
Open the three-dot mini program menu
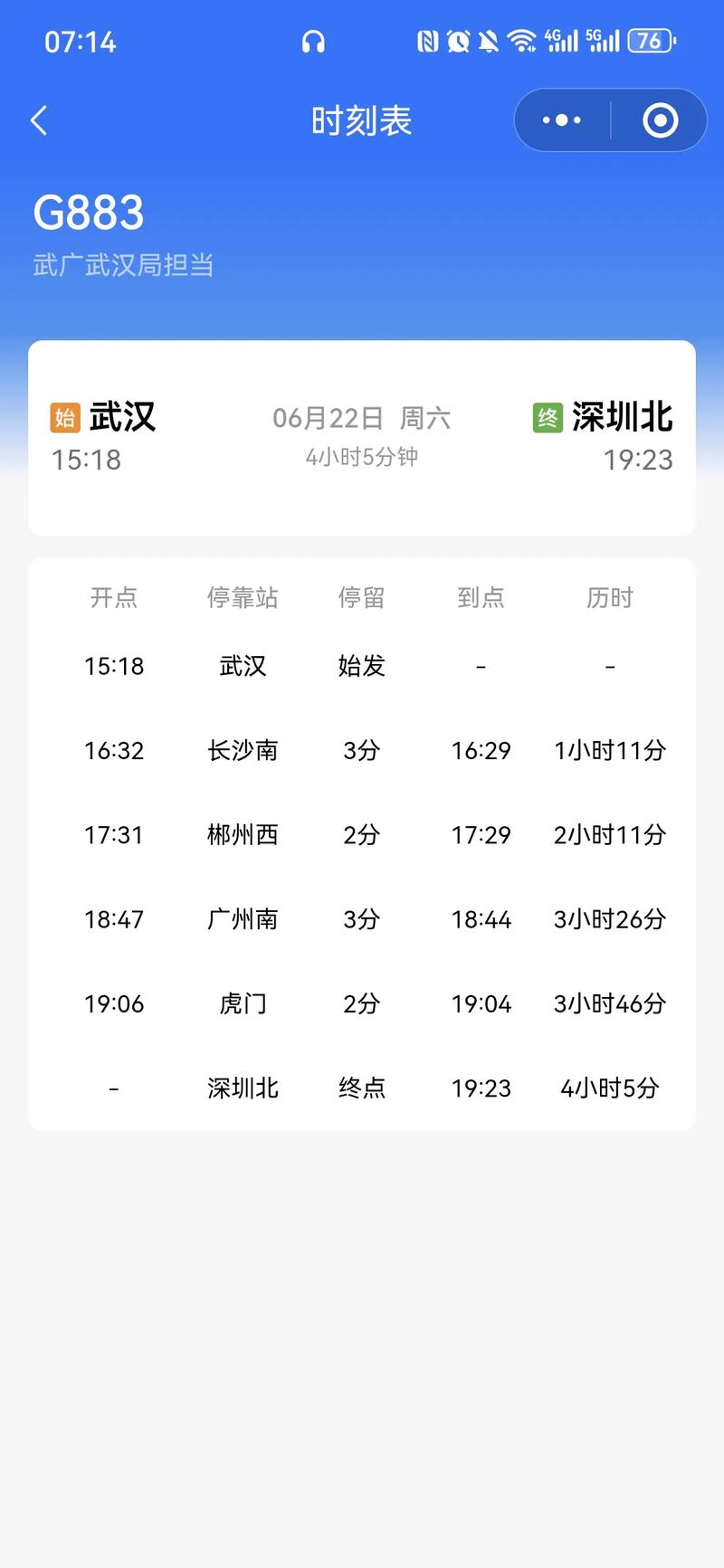[x=561, y=119]
